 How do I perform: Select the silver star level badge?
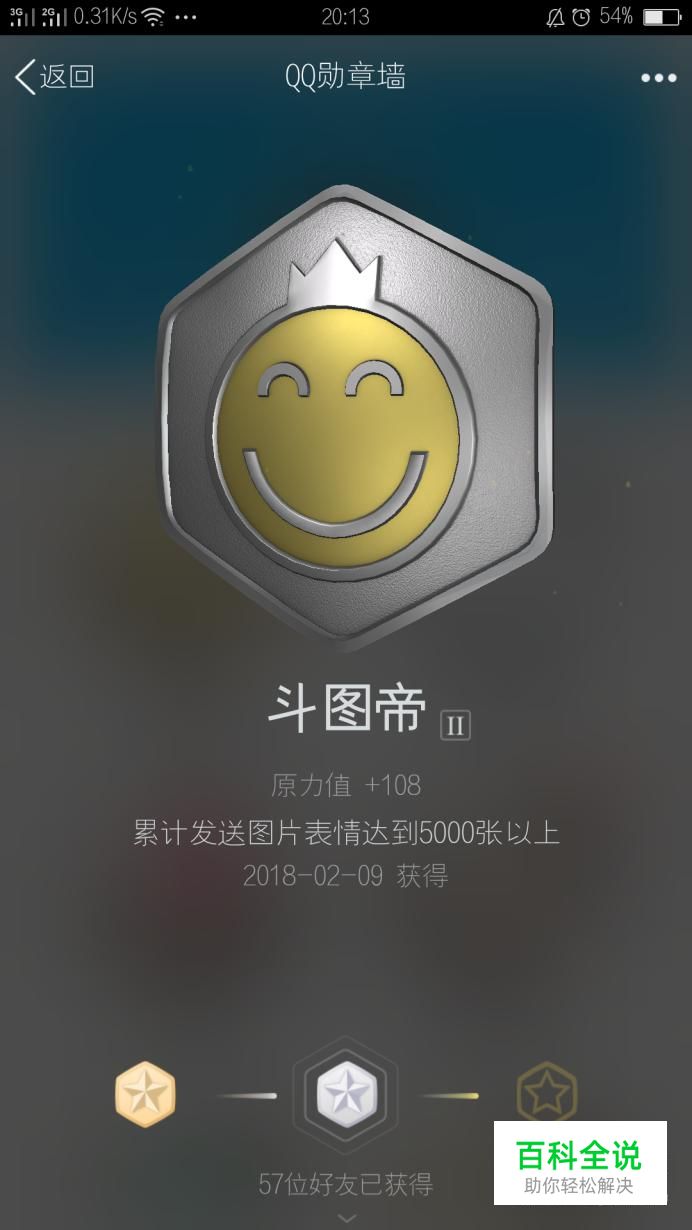pos(345,1094)
